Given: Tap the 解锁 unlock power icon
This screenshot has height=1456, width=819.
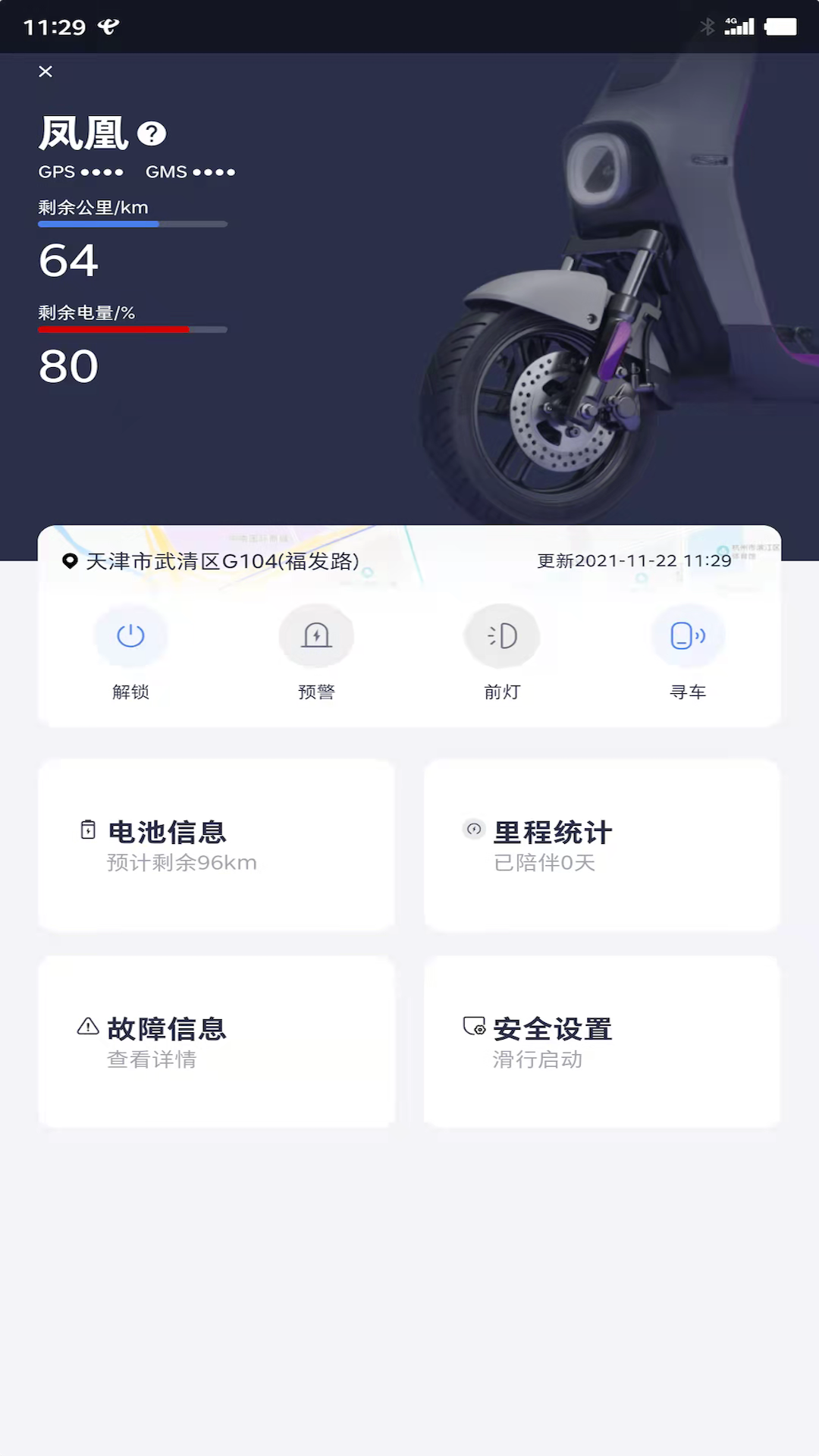Looking at the screenshot, I should pos(130,636).
